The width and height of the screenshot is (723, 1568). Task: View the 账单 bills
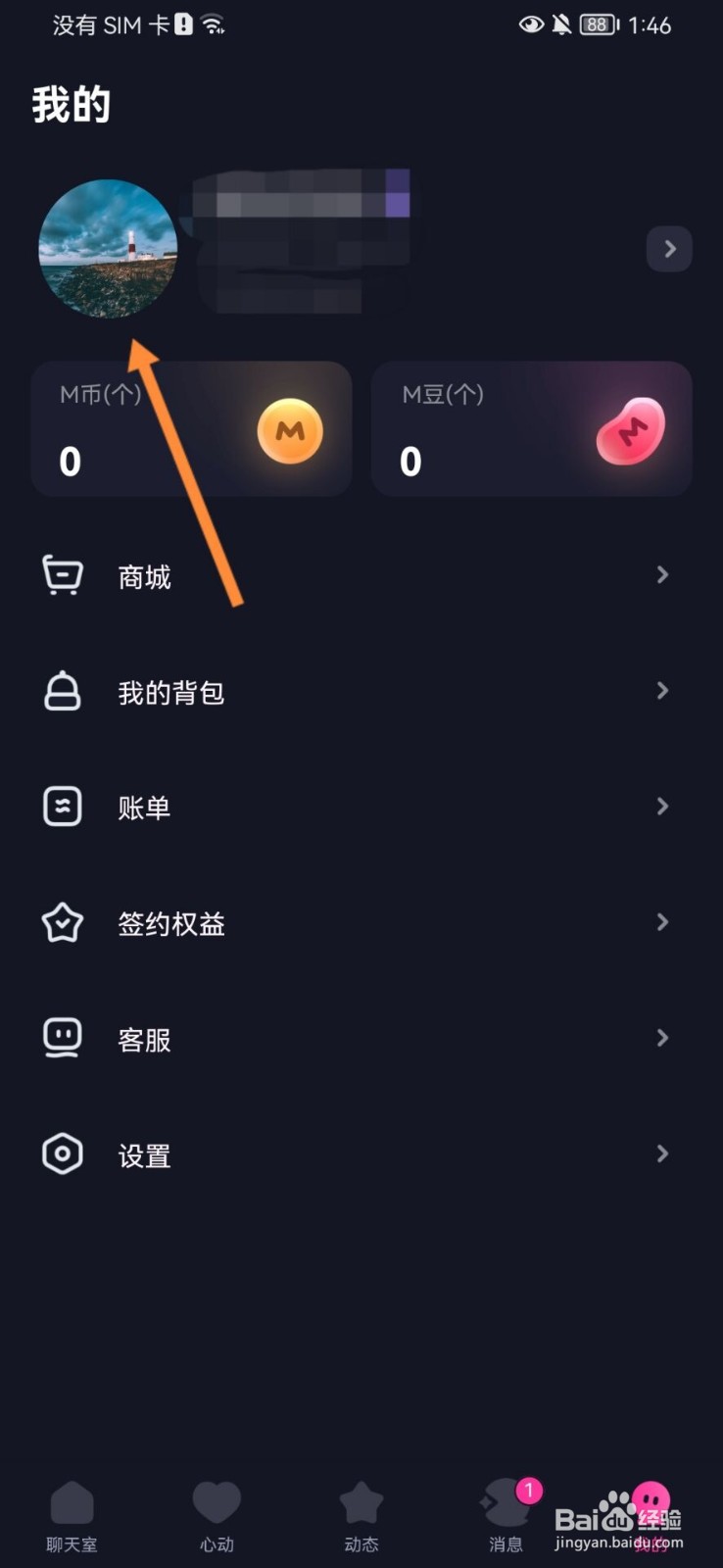coord(361,808)
